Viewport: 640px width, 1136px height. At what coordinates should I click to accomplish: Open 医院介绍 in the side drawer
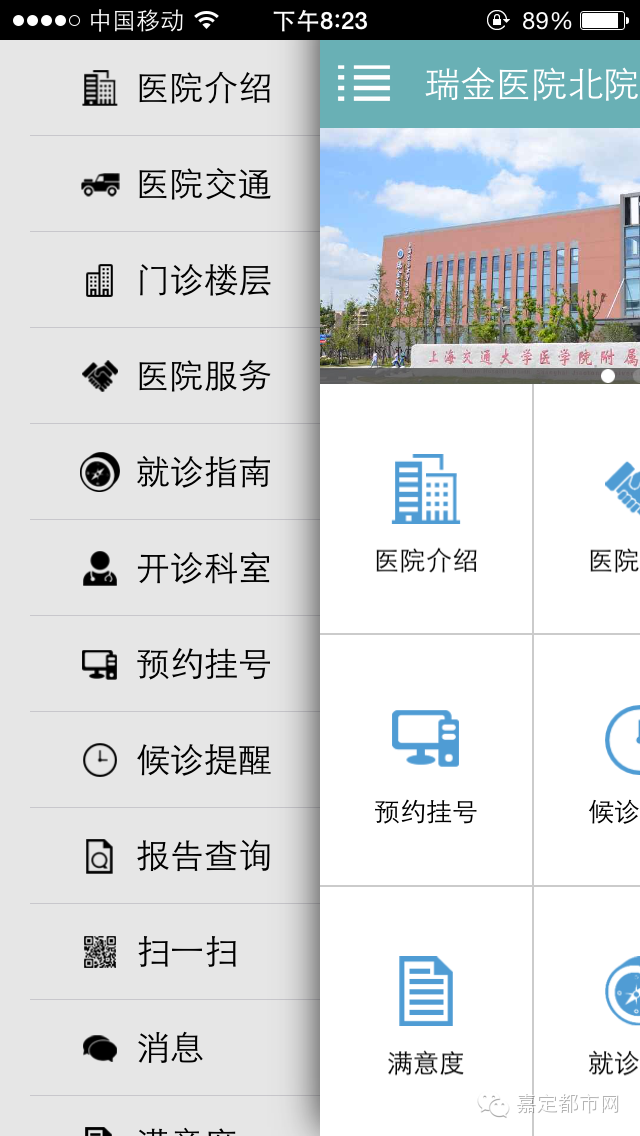175,89
